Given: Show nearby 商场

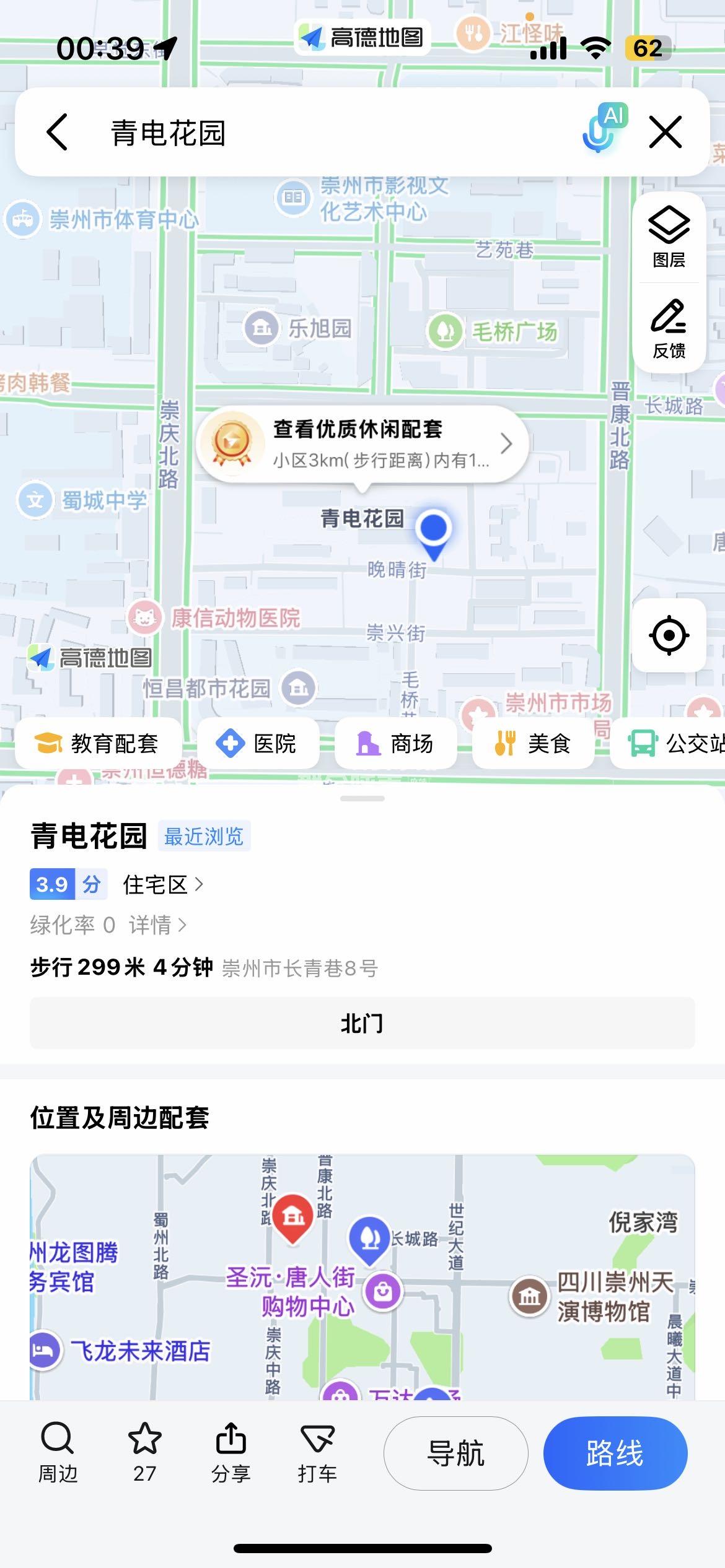Looking at the screenshot, I should [x=395, y=743].
